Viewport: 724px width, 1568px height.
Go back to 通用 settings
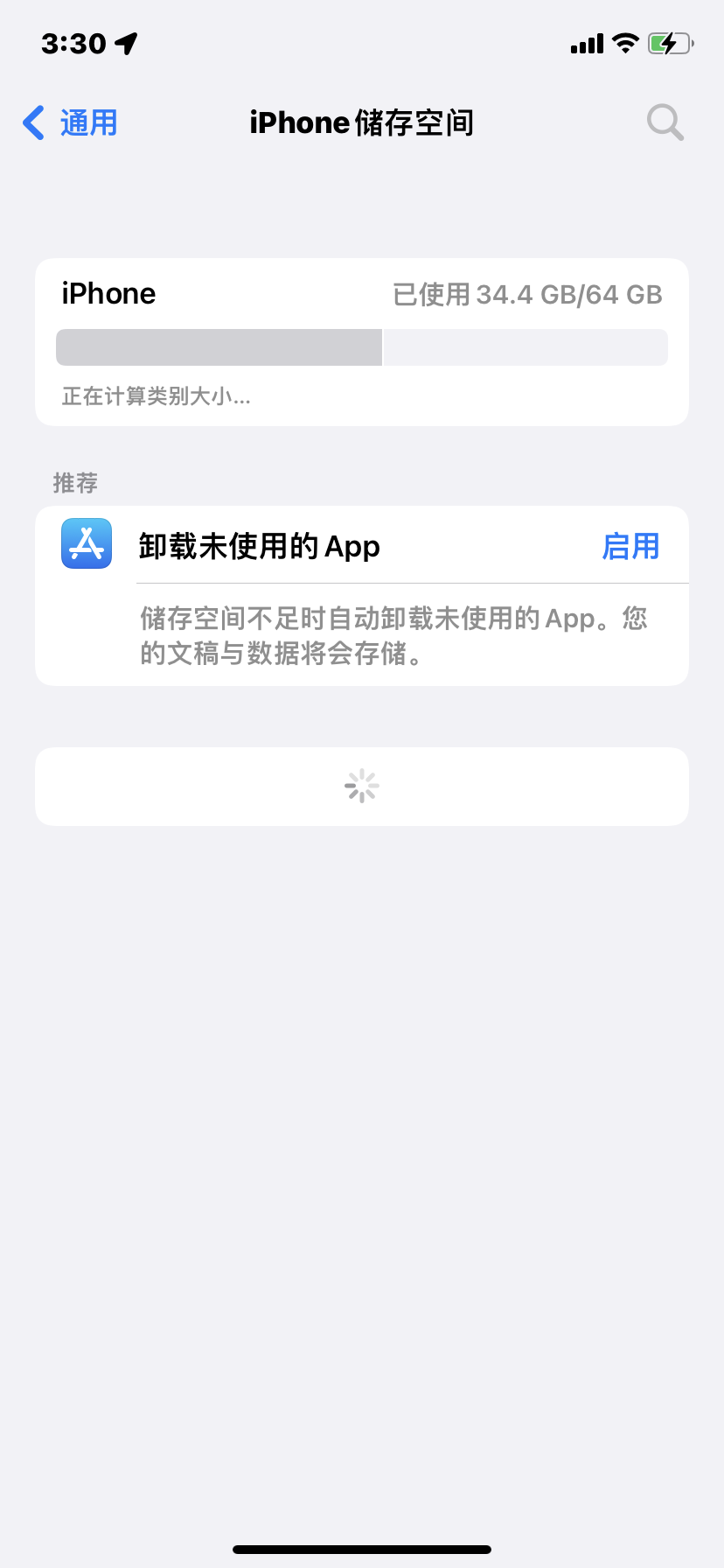pos(72,123)
